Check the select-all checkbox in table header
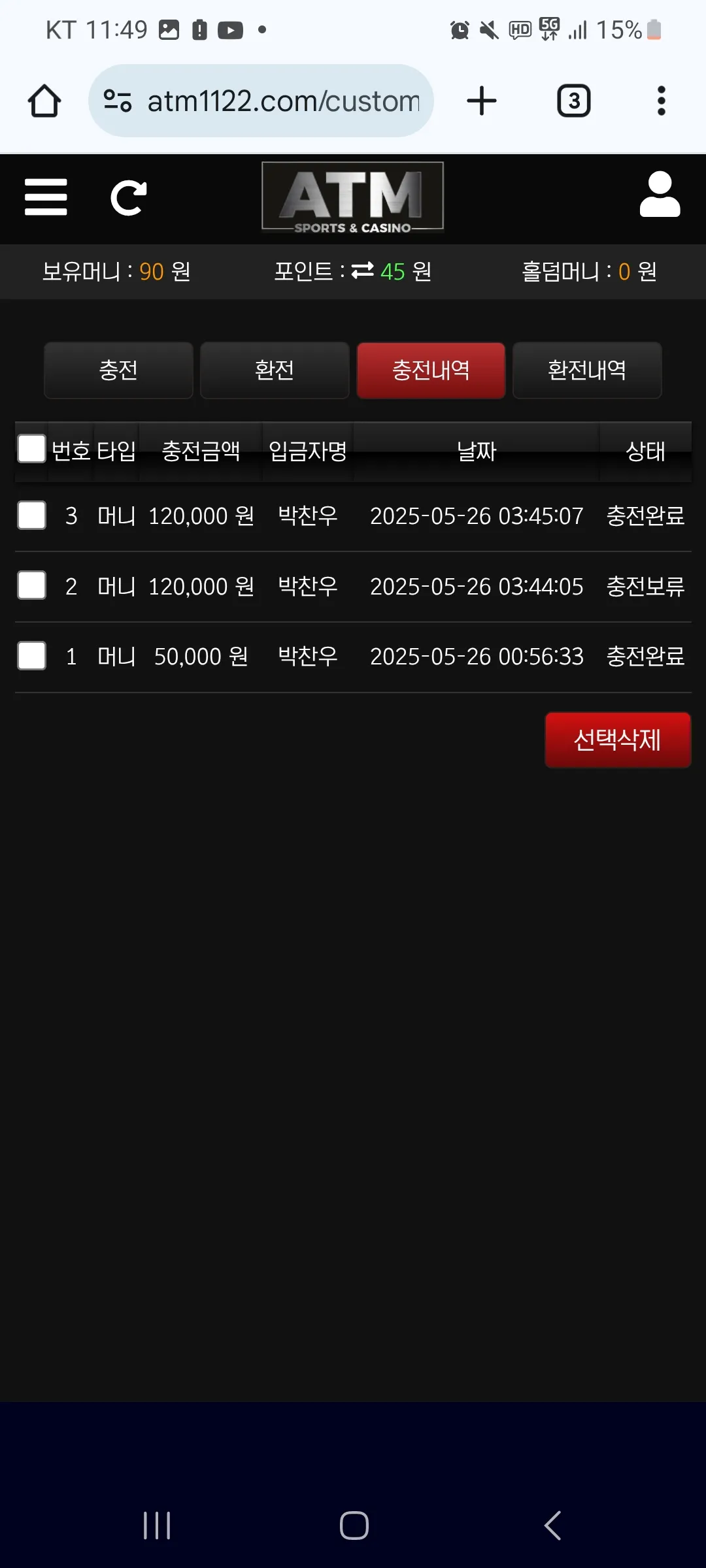This screenshot has width=706, height=1568. (31, 449)
